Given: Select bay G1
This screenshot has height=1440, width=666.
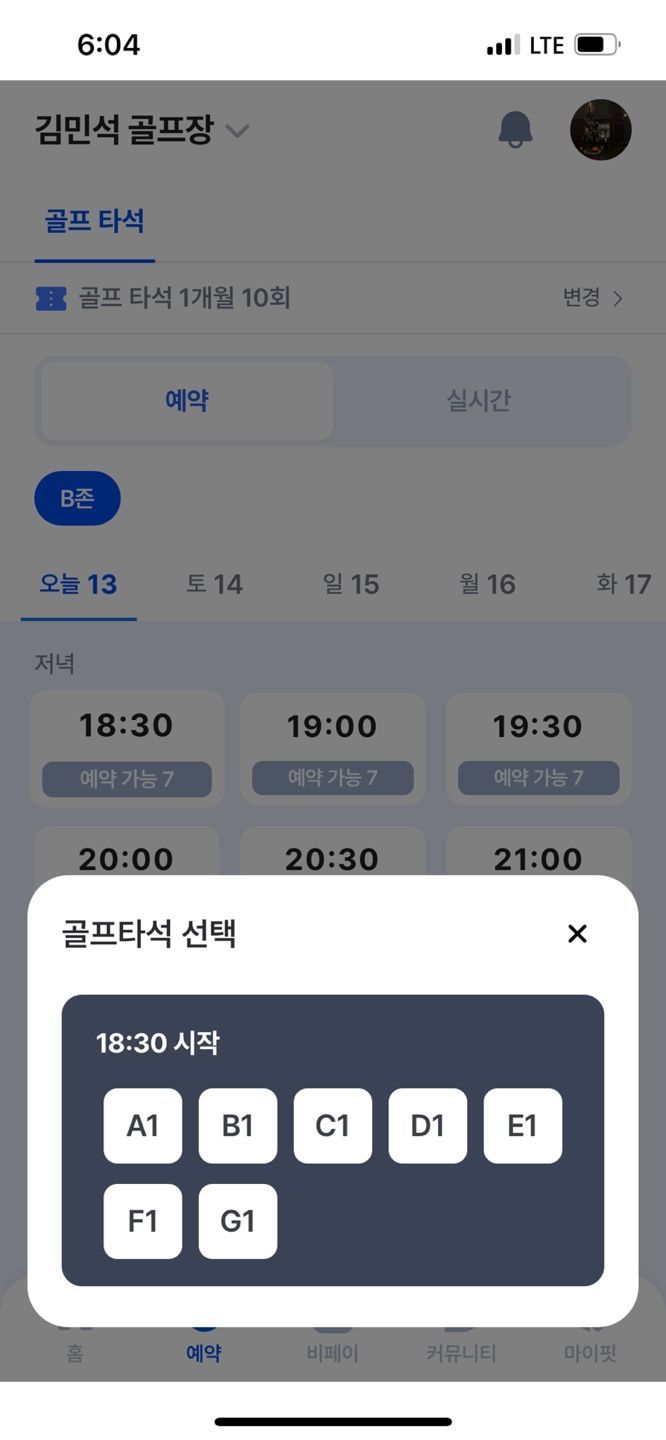Looking at the screenshot, I should coord(238,1221).
